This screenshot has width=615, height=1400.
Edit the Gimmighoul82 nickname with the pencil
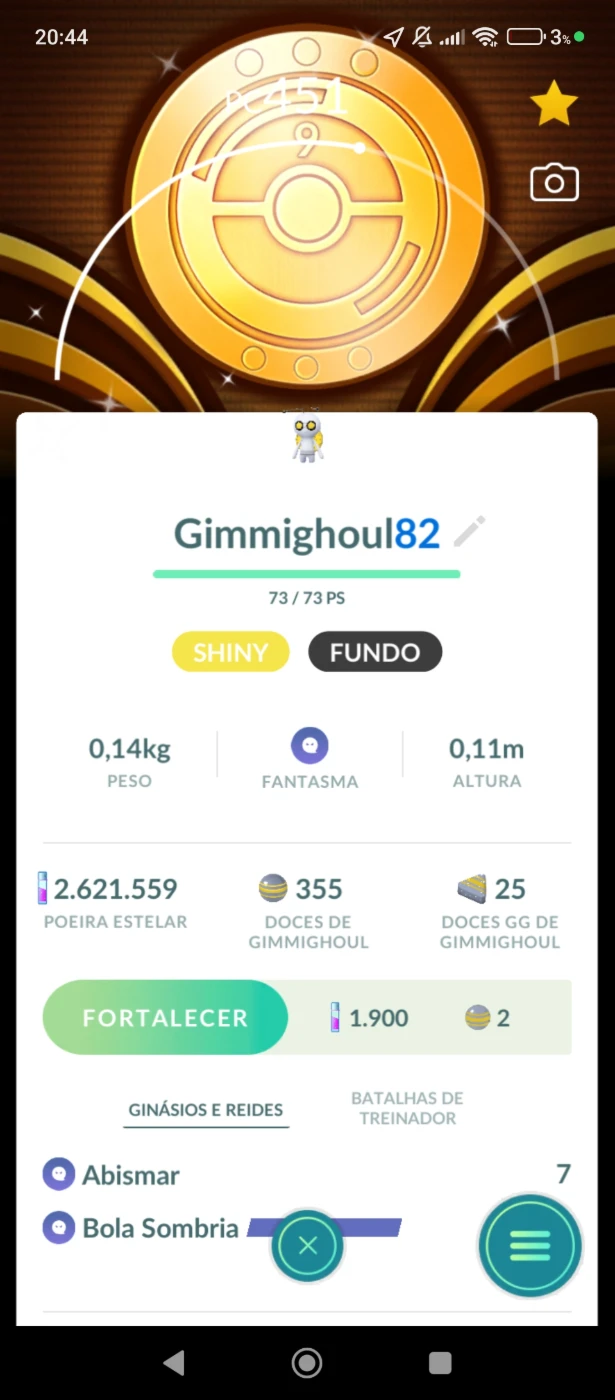(469, 532)
